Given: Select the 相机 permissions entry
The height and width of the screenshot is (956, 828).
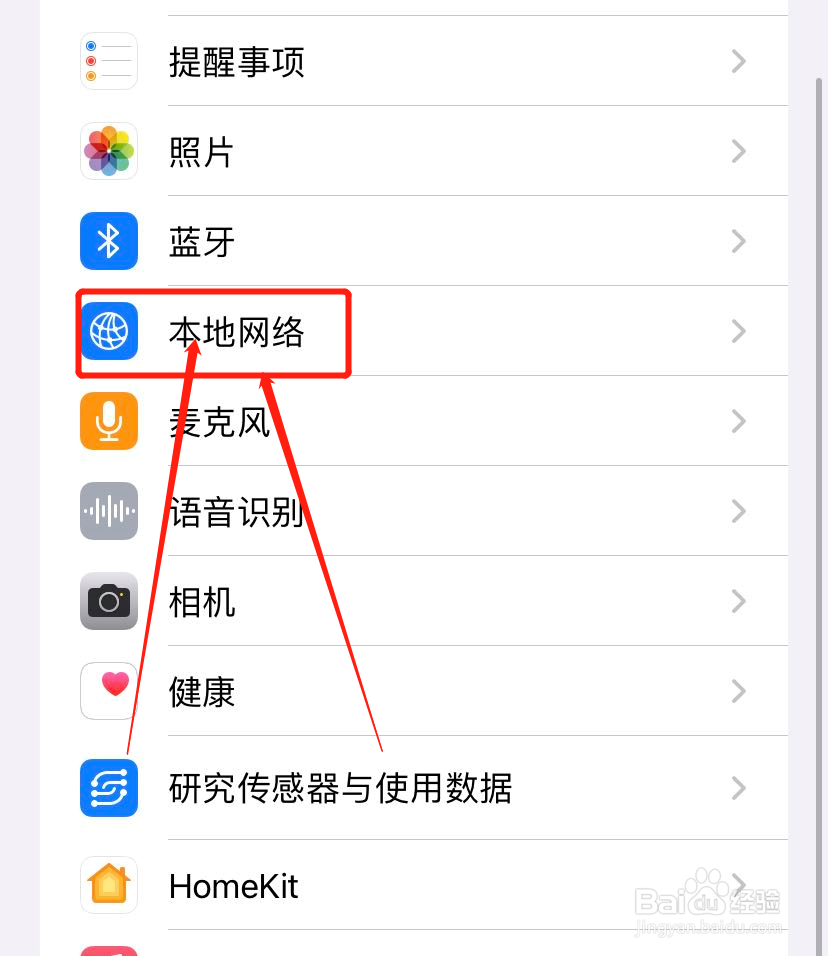Looking at the screenshot, I should pyautogui.click(x=400, y=601).
